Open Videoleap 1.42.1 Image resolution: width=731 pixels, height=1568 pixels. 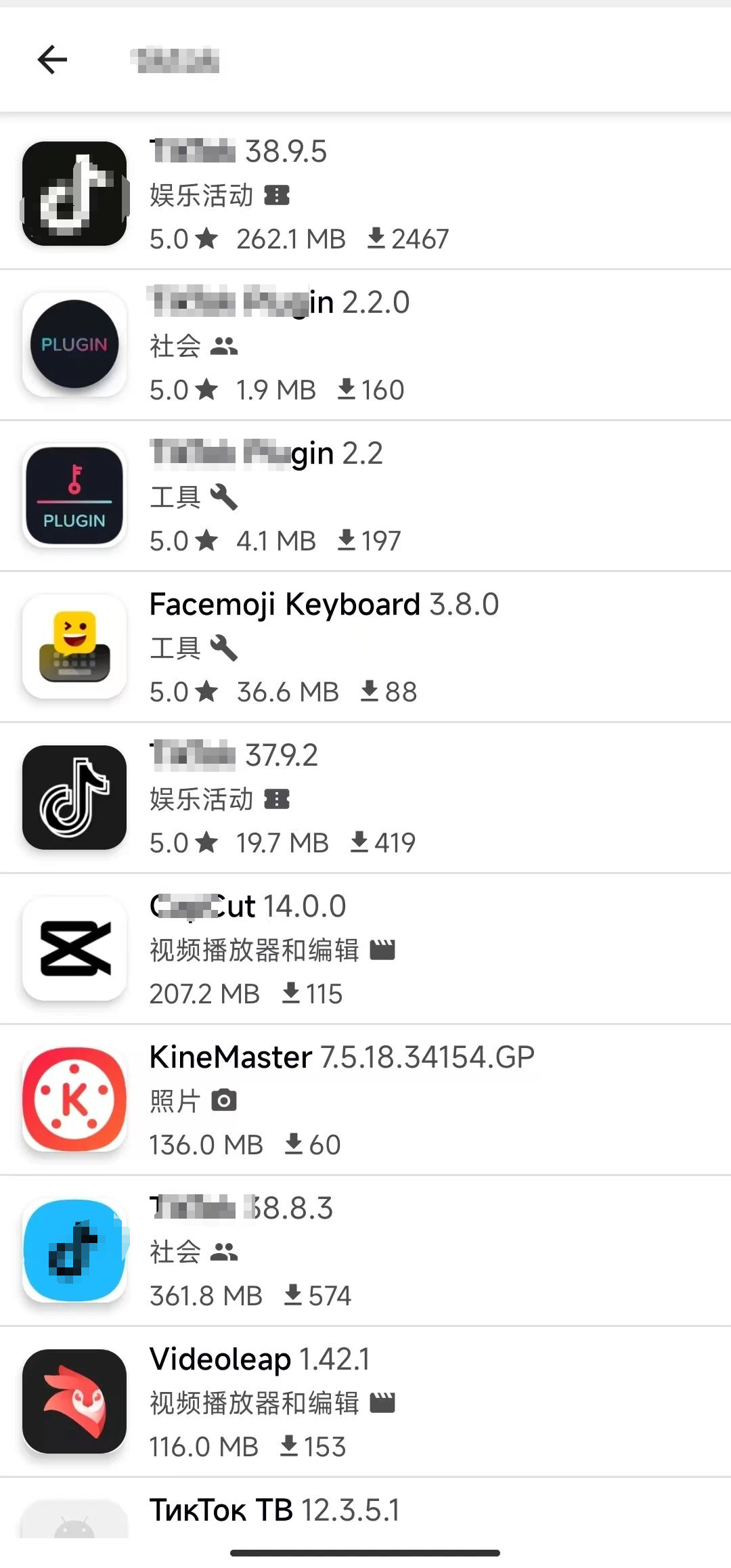pos(365,1401)
